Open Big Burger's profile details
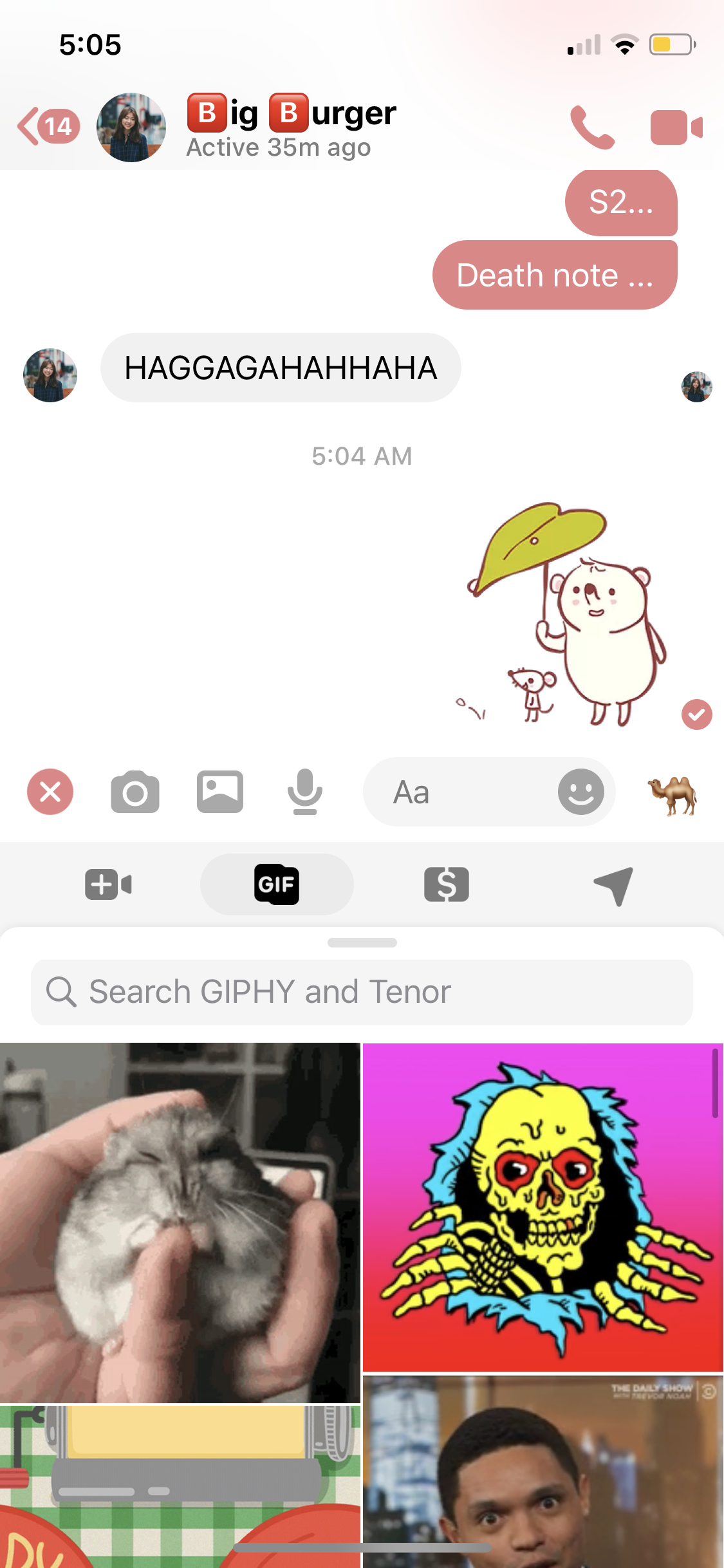This screenshot has height=1568, width=724. pyautogui.click(x=291, y=127)
